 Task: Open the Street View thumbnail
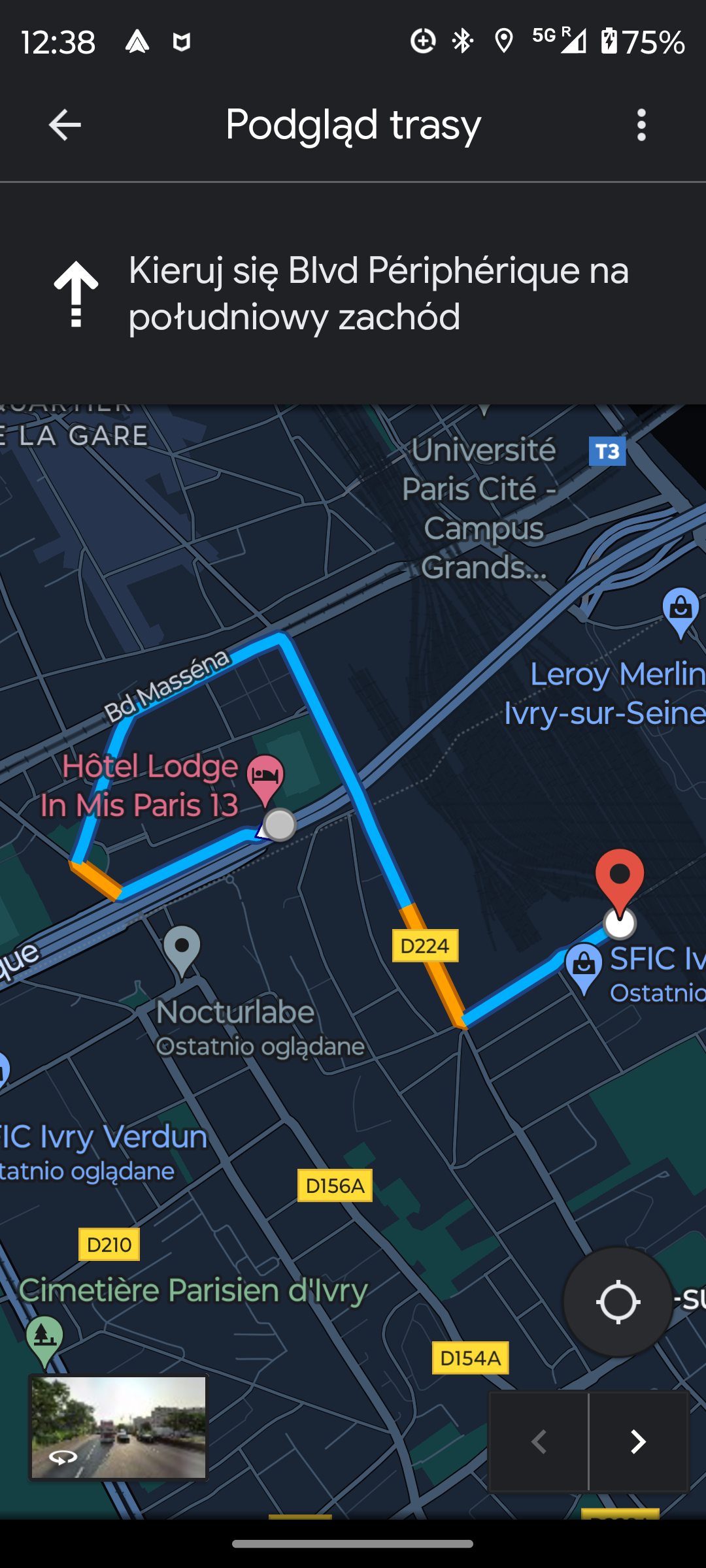point(118,1428)
